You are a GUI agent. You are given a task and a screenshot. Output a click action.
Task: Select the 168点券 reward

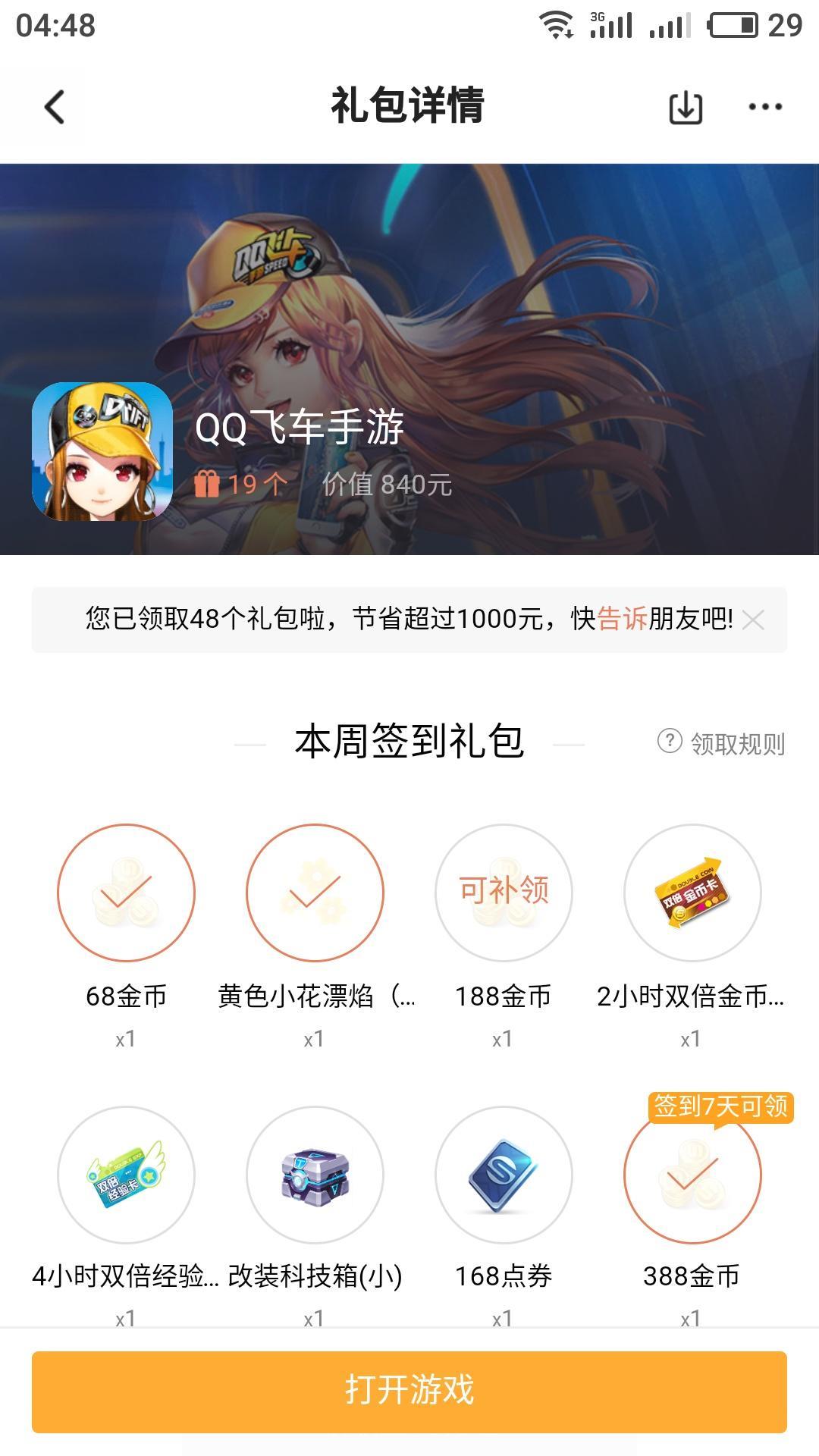pos(504,1175)
